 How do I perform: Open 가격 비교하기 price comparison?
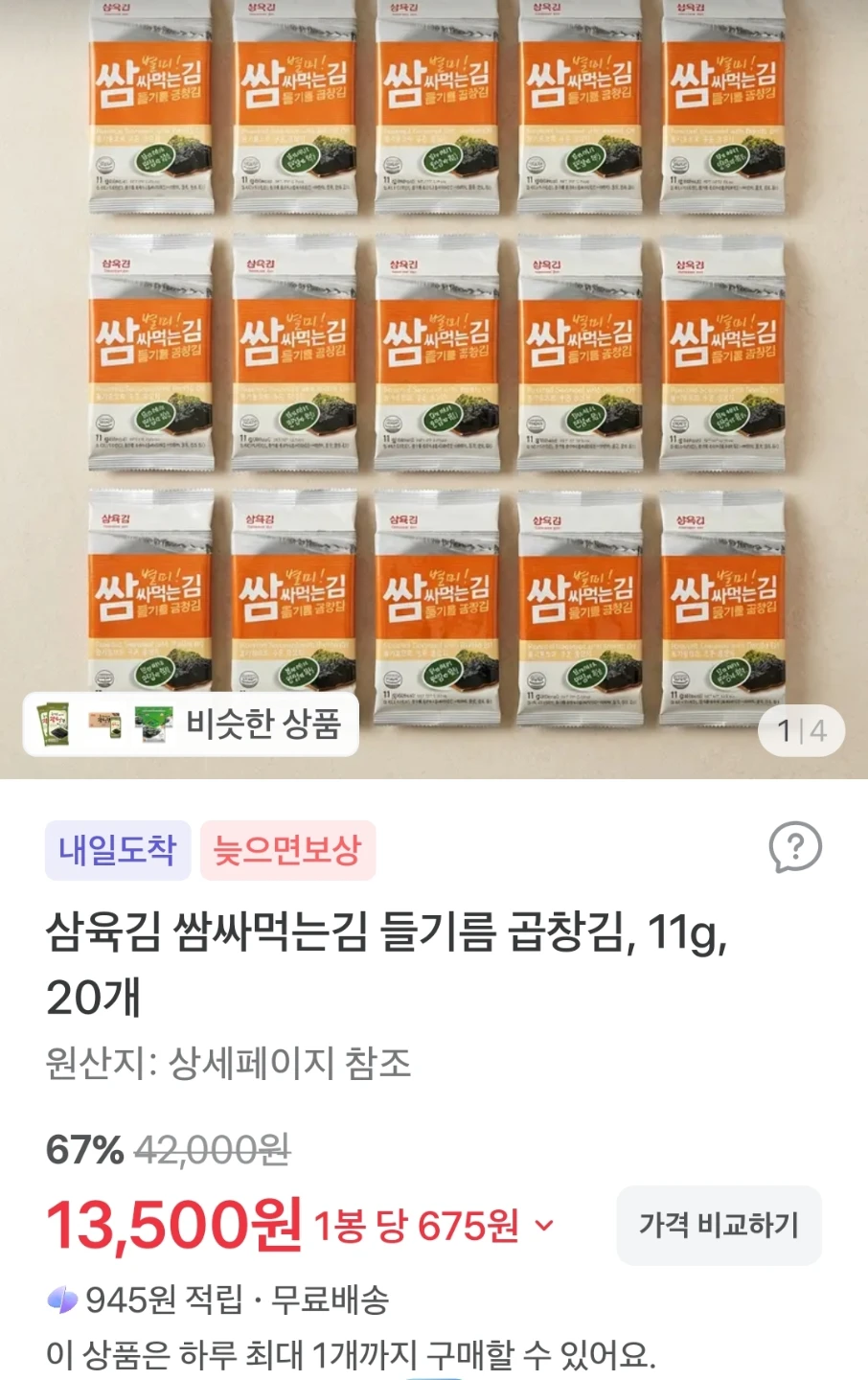(x=719, y=1225)
